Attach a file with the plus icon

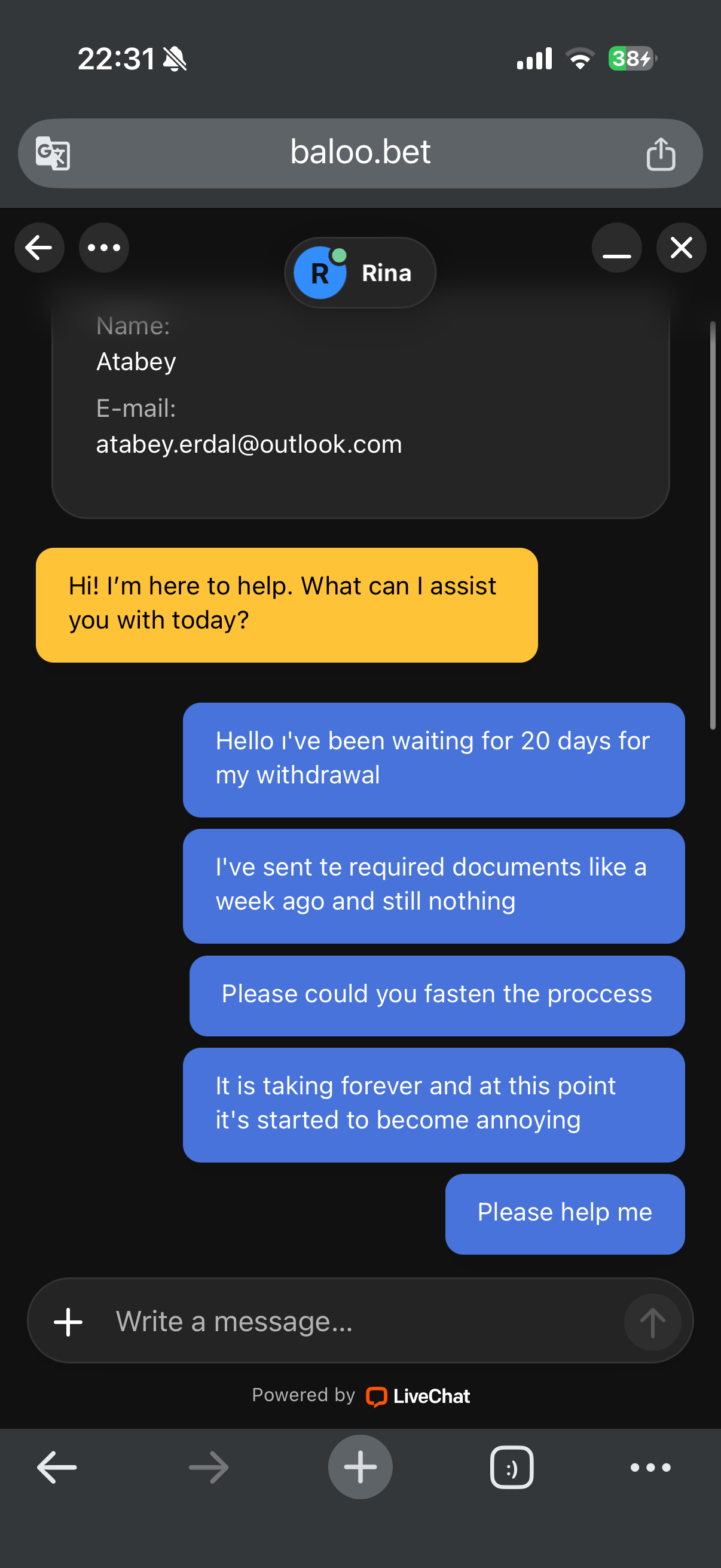click(68, 1322)
